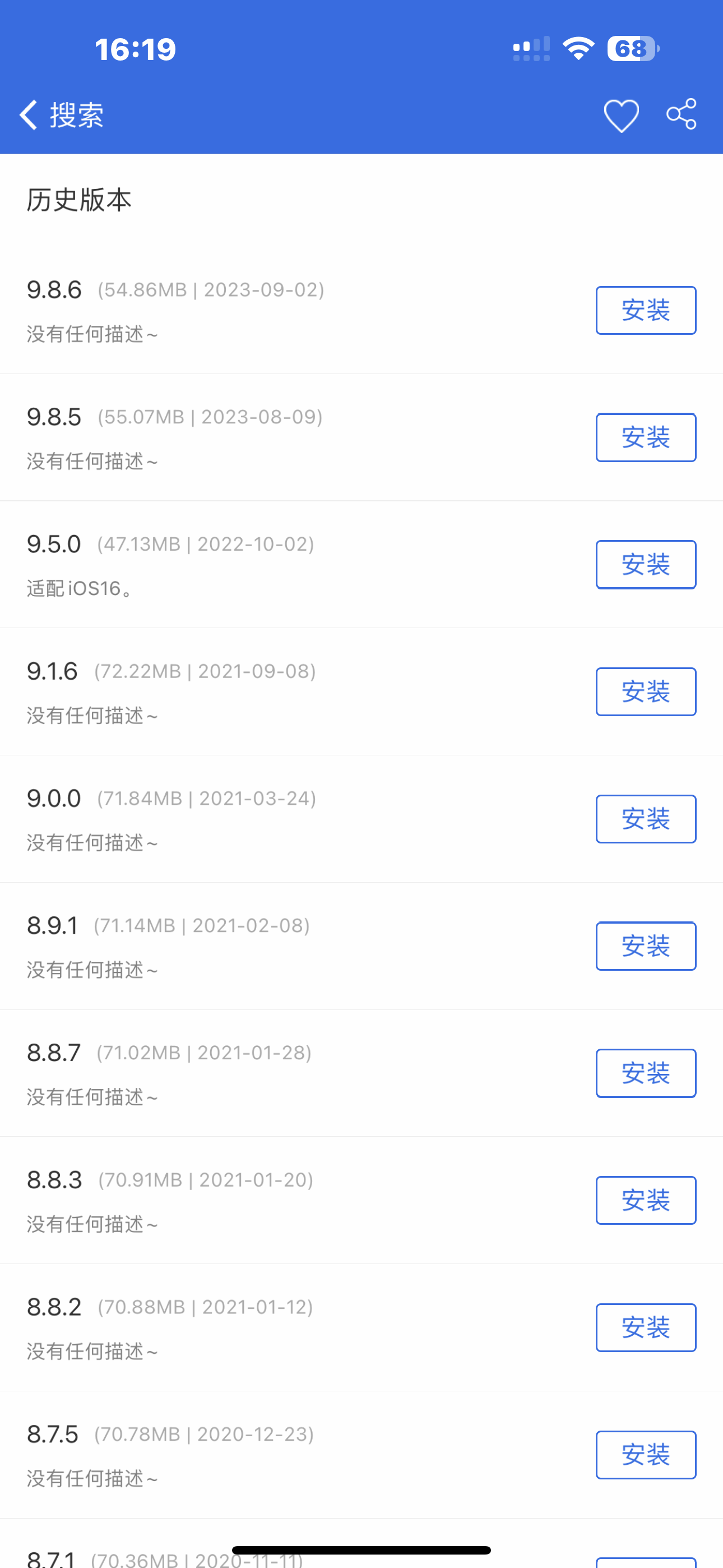Screen dimensions: 723x1568
Task: Share this app page
Action: 682,114
